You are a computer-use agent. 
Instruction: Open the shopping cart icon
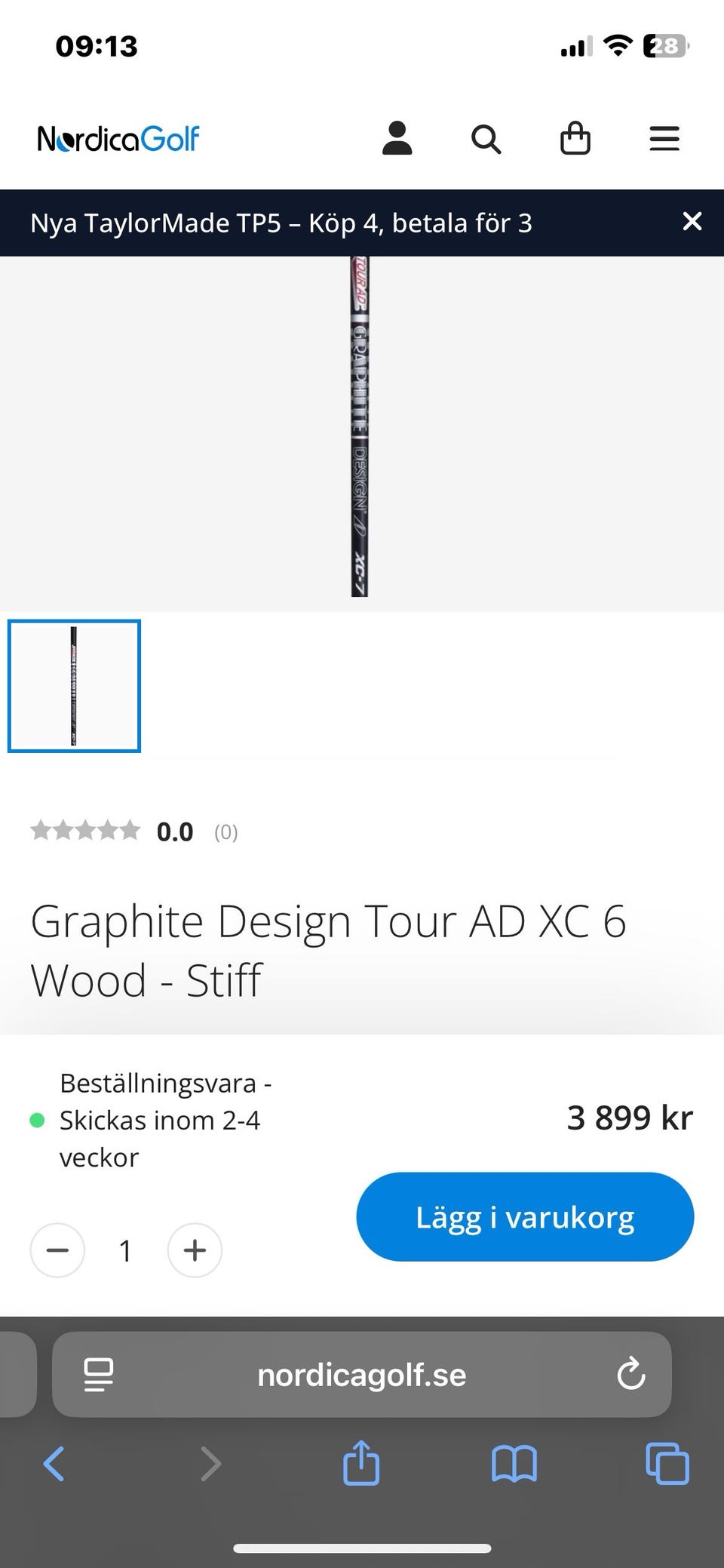[575, 138]
